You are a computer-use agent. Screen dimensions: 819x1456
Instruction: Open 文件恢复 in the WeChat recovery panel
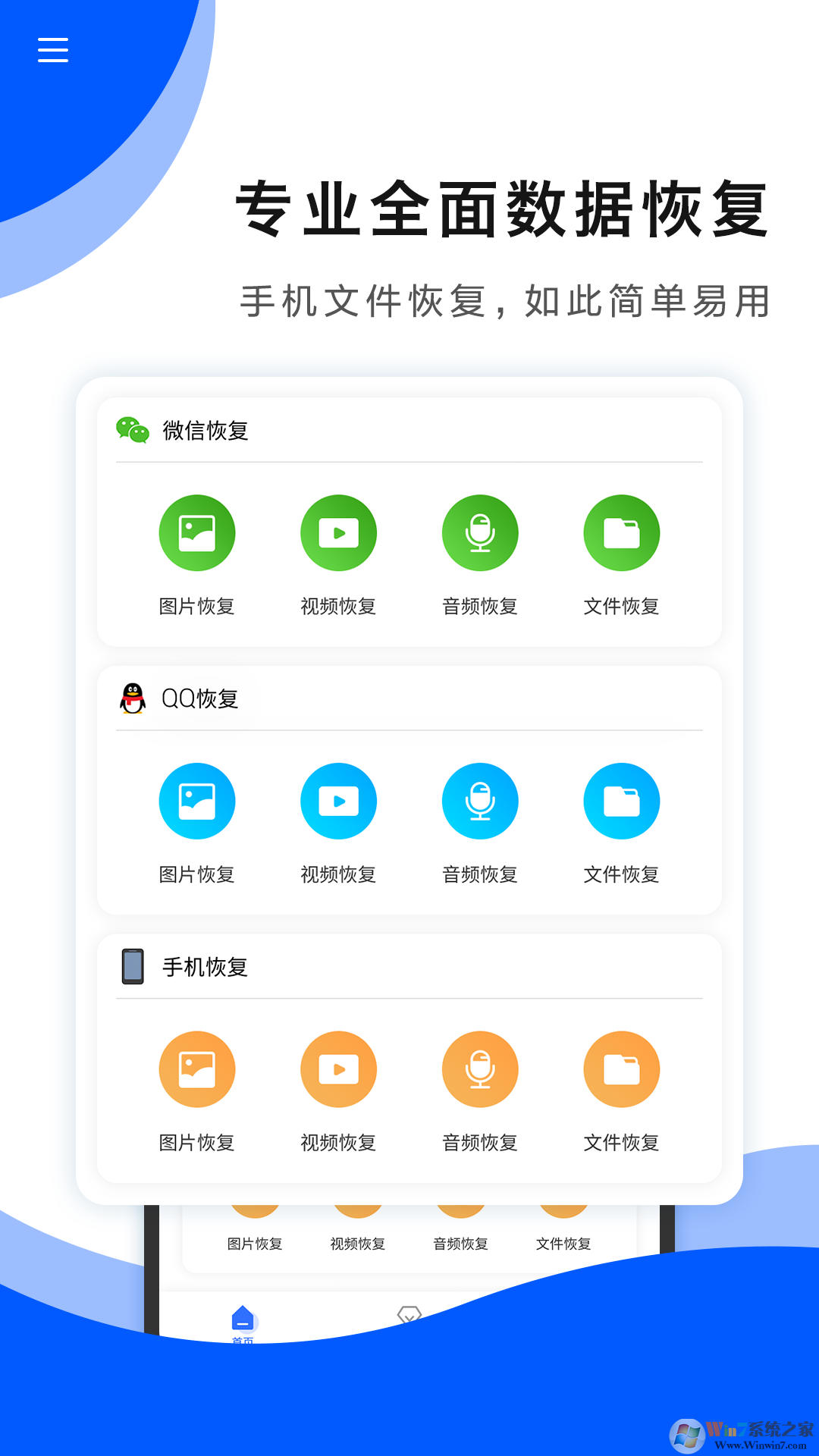click(x=621, y=532)
